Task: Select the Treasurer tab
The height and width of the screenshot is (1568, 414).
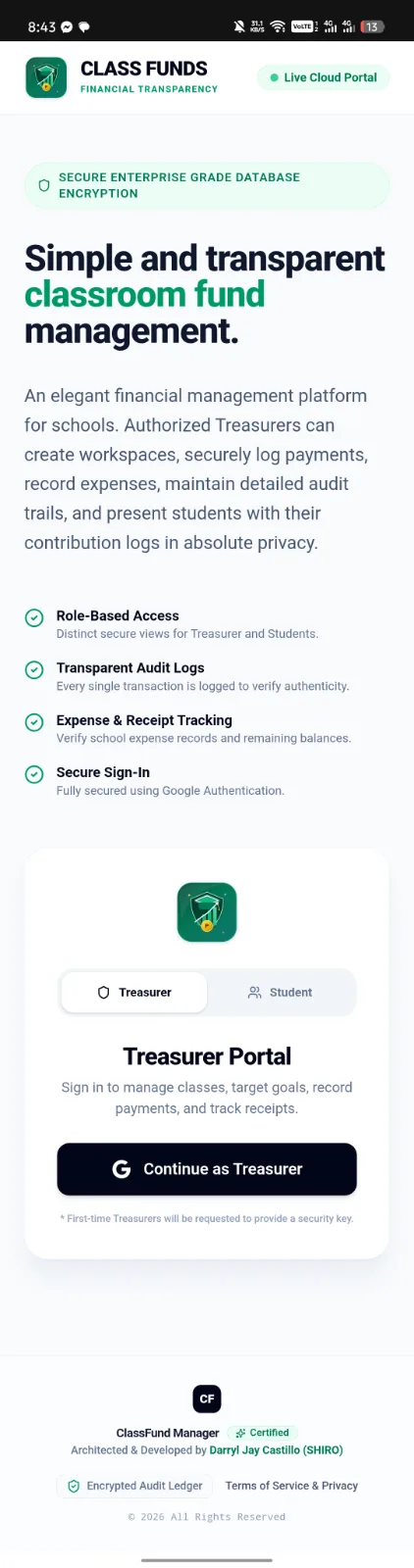Action: [134, 992]
